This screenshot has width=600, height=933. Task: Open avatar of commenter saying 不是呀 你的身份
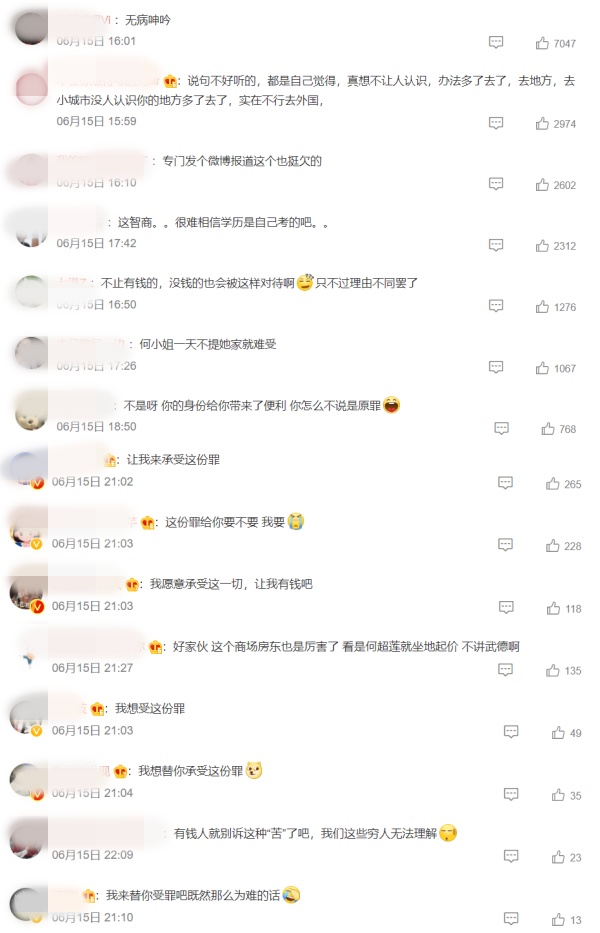33,412
